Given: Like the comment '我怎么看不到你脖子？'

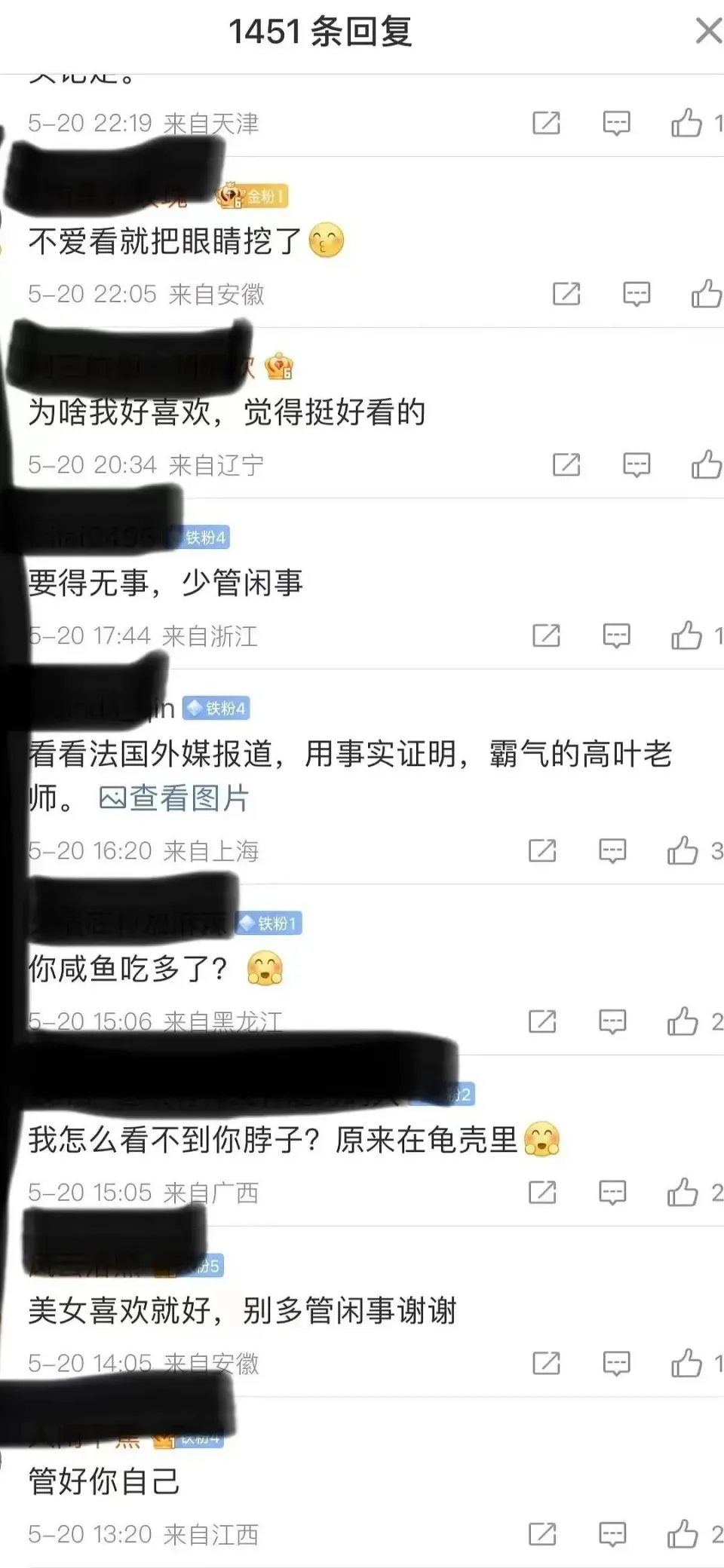Looking at the screenshot, I should [x=683, y=1193].
